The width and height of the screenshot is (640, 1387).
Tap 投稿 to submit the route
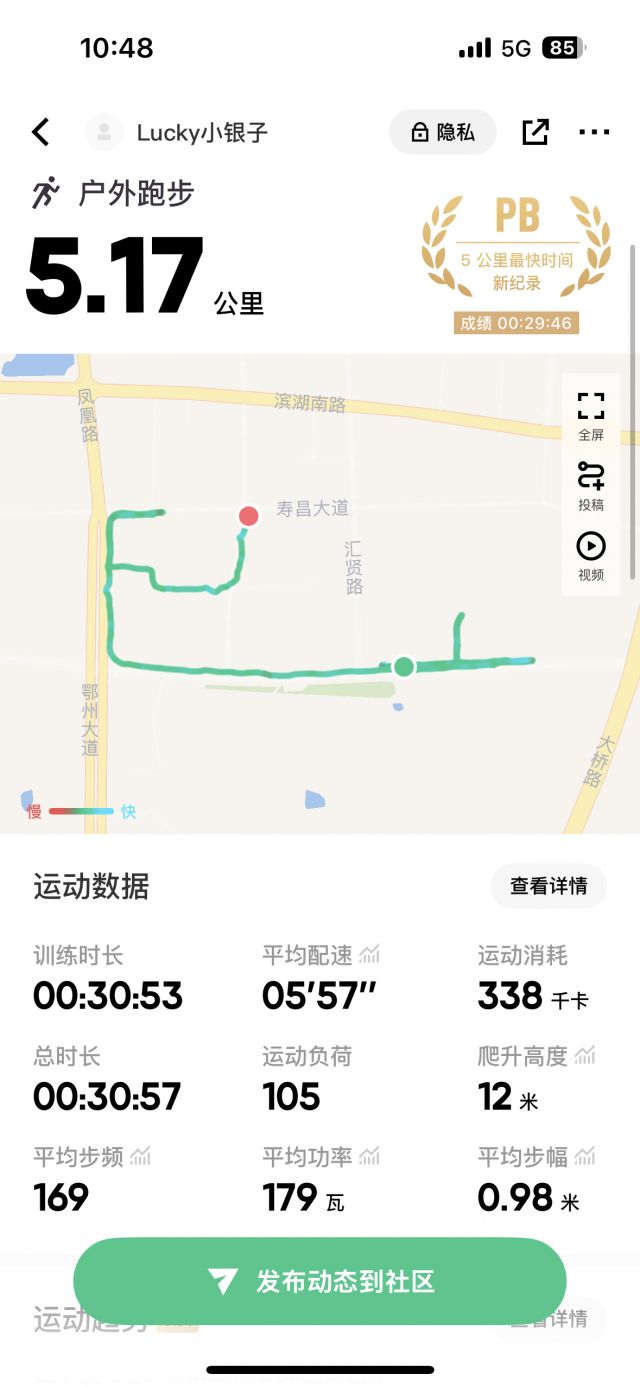(x=591, y=485)
